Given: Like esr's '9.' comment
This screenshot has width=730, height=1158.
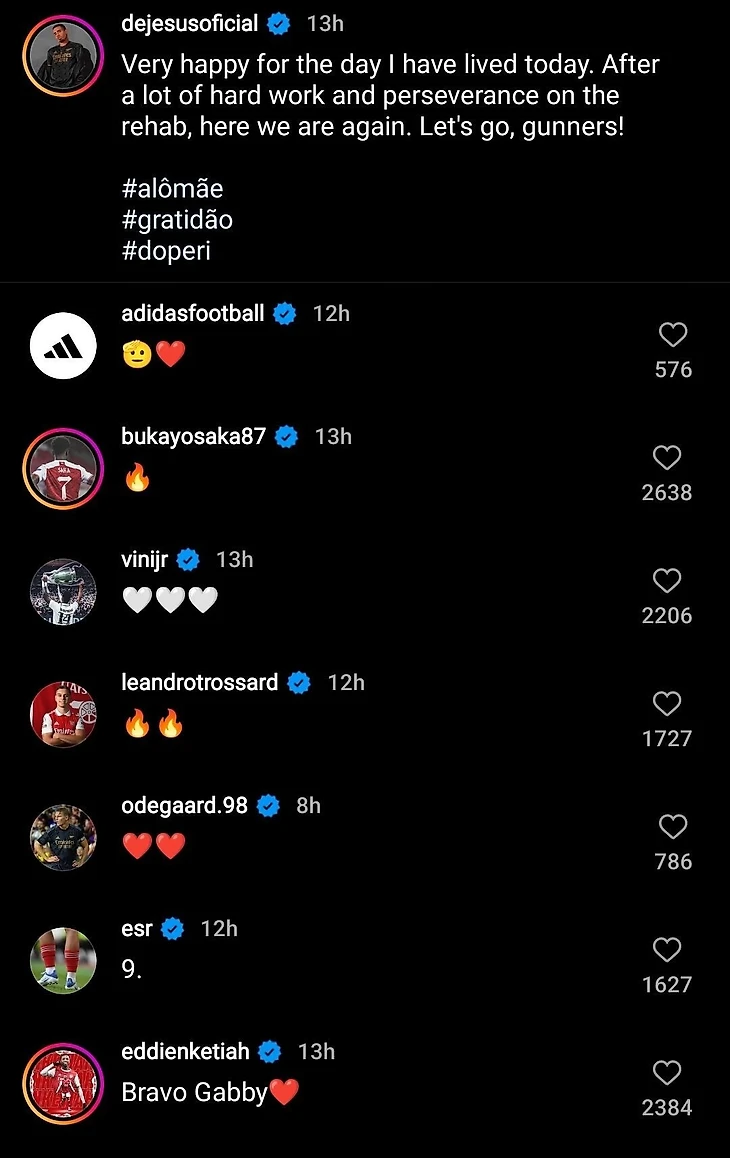Looking at the screenshot, I should pos(667,950).
